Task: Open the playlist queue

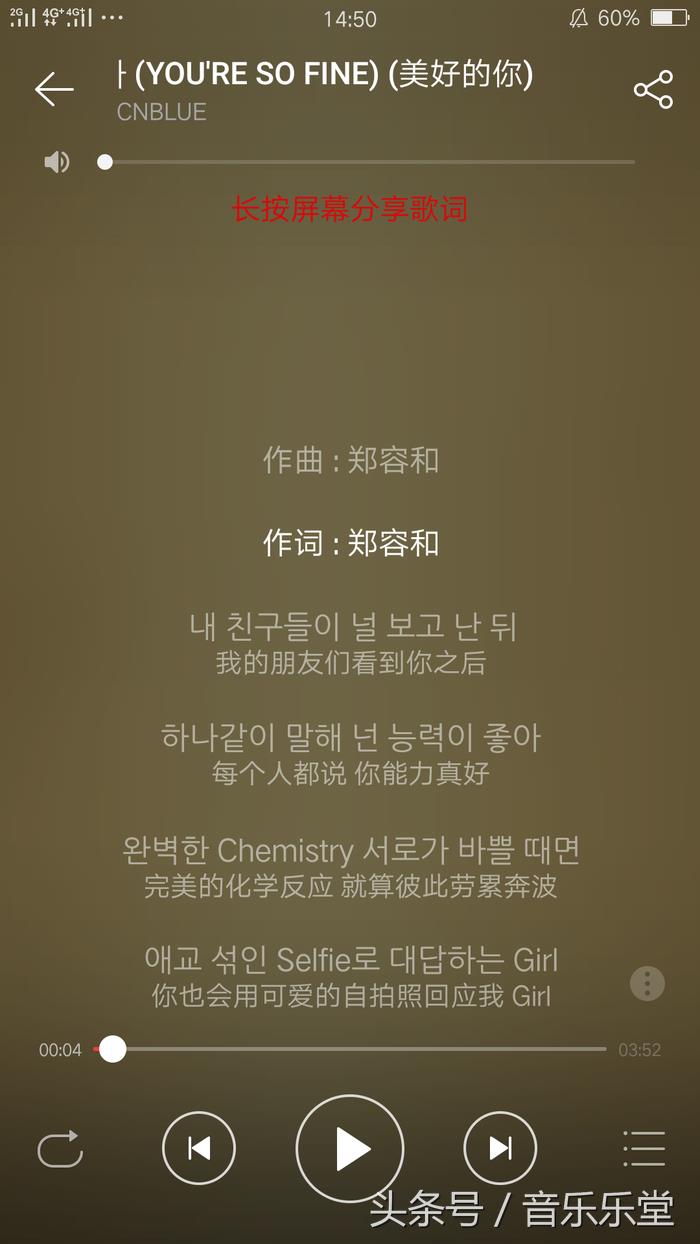Action: pyautogui.click(x=643, y=1149)
